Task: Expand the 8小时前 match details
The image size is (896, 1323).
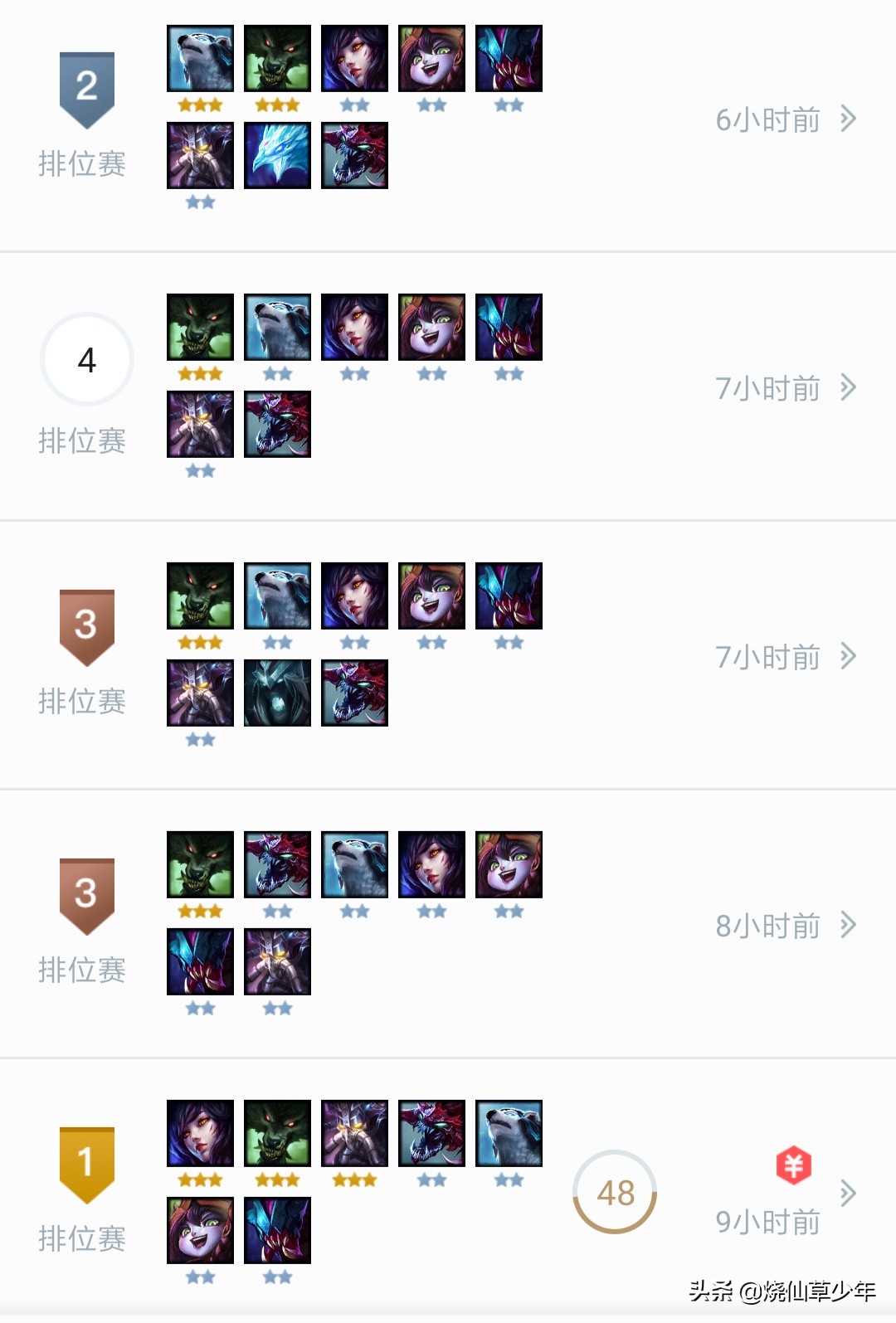Action: 848,927
